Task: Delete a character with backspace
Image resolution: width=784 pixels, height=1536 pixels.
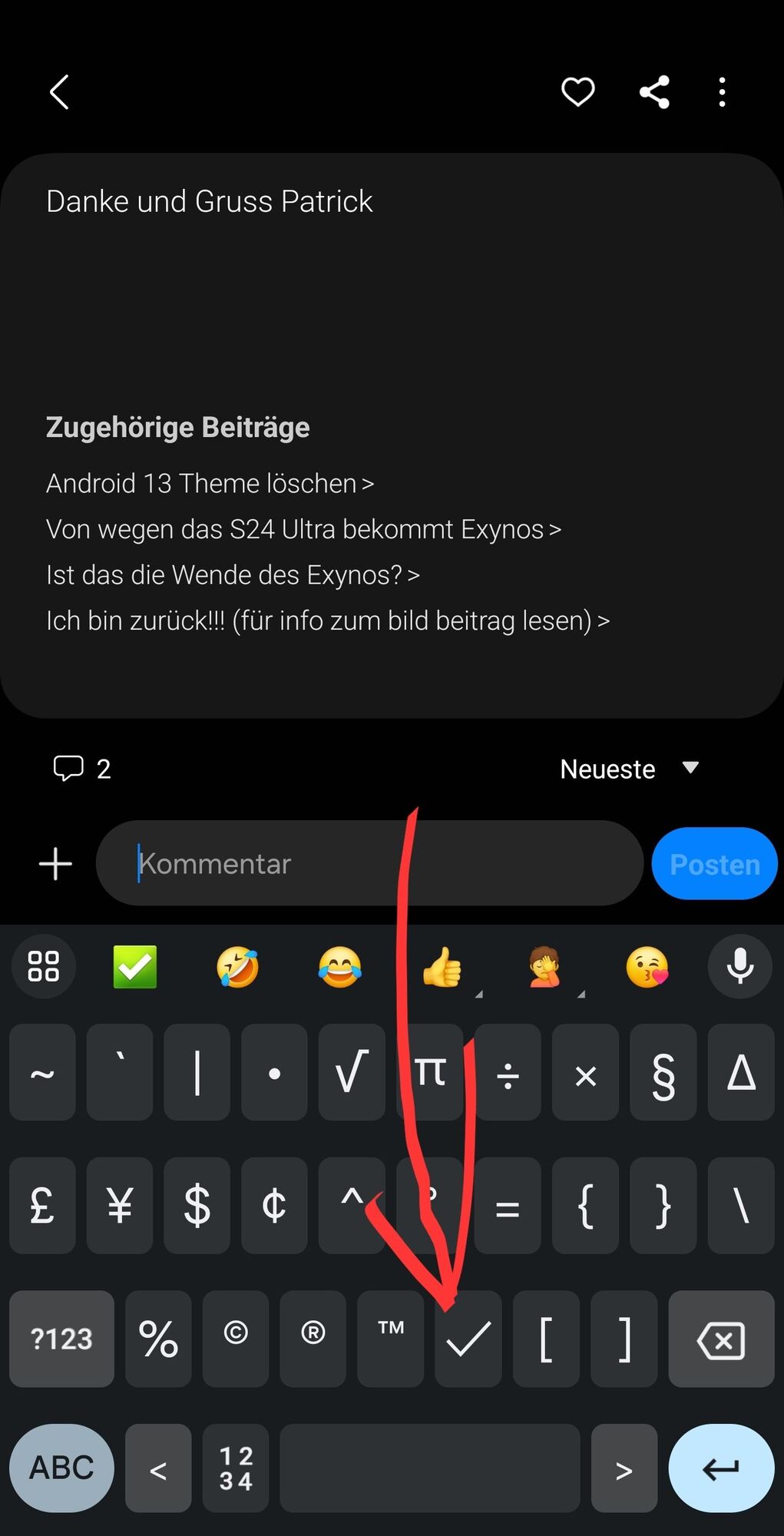Action: (x=720, y=1339)
